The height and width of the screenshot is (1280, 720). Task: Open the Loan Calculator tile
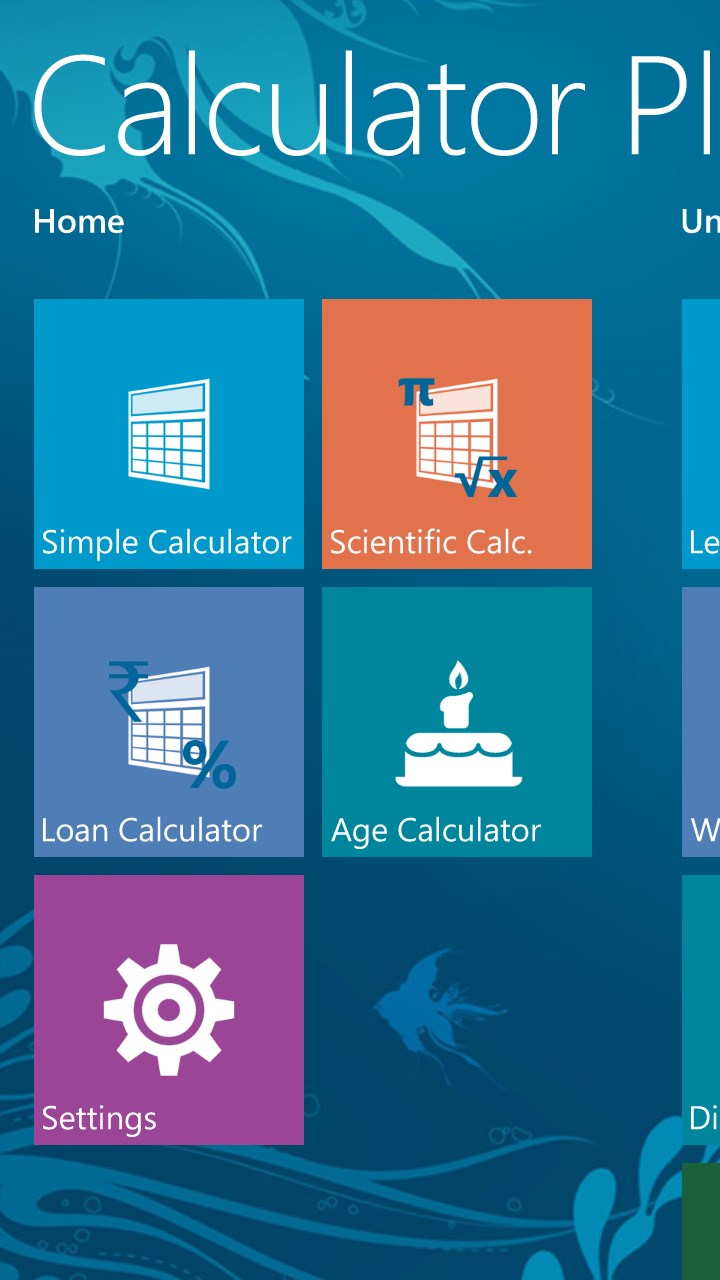pyautogui.click(x=169, y=722)
